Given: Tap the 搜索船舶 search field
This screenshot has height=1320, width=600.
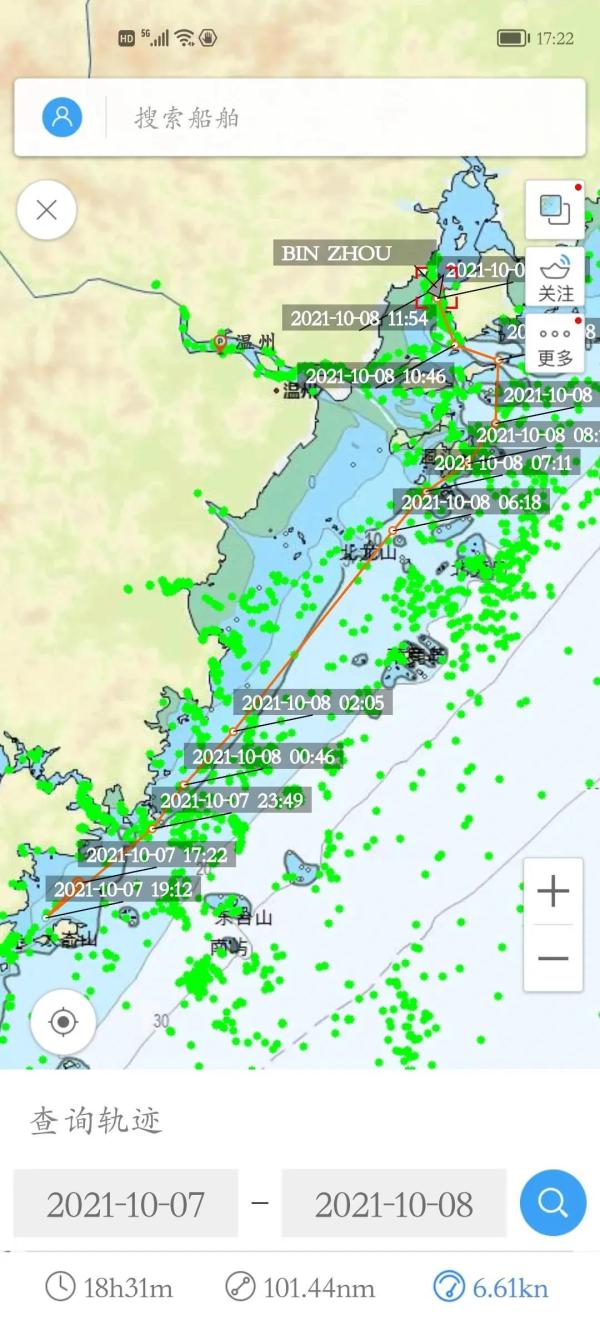Looking at the screenshot, I should click(x=345, y=118).
